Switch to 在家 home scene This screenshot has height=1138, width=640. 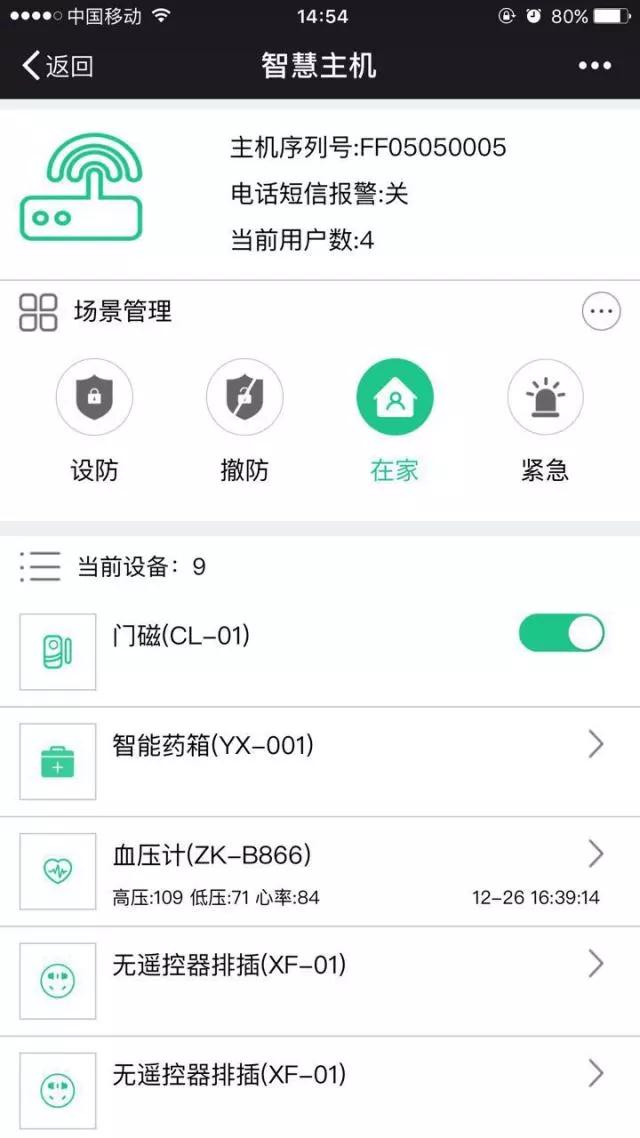(395, 398)
